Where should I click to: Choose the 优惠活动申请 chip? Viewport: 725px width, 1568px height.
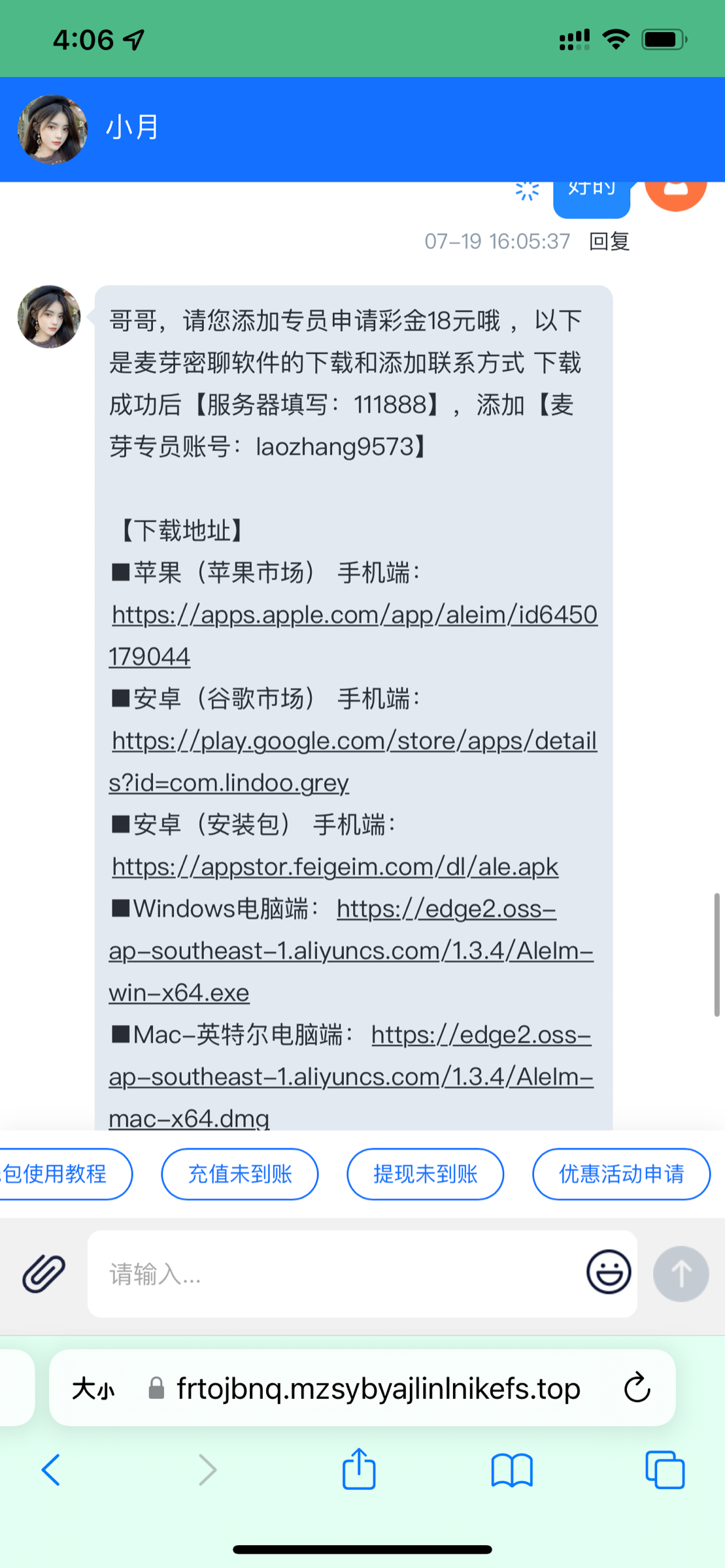pos(621,1174)
